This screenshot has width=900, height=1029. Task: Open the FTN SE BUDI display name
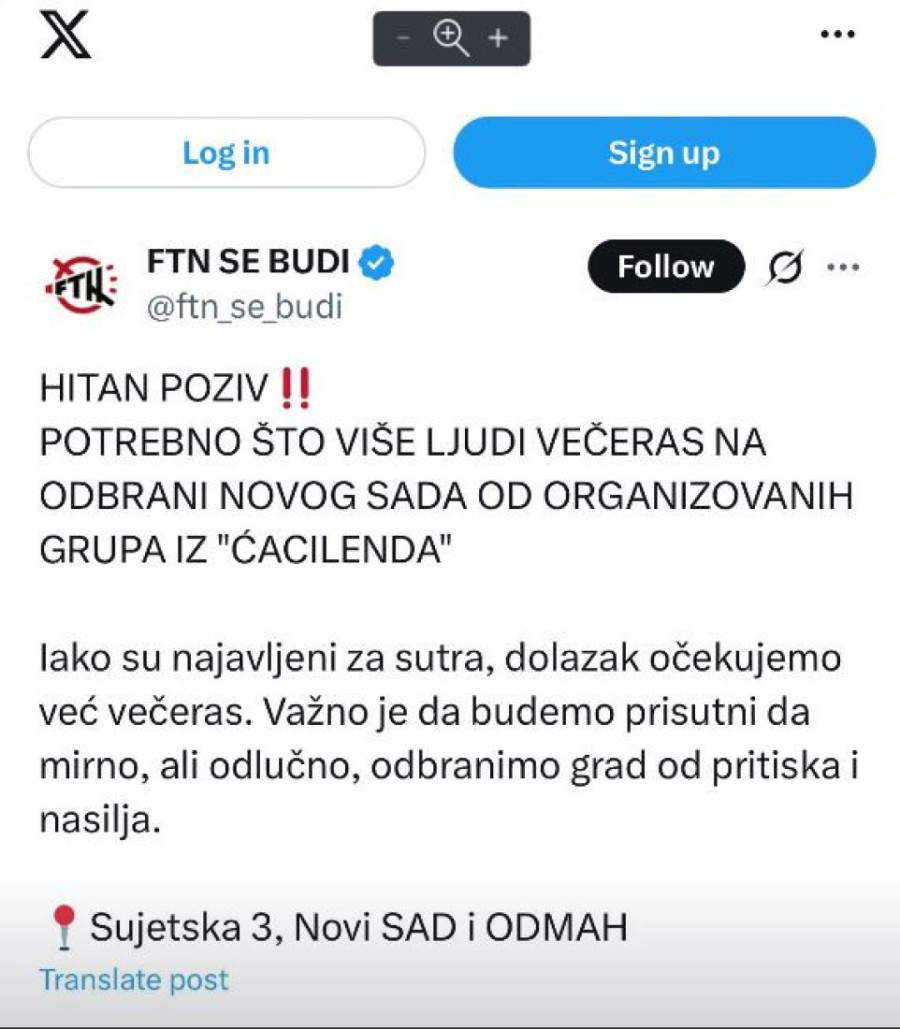pos(248,259)
